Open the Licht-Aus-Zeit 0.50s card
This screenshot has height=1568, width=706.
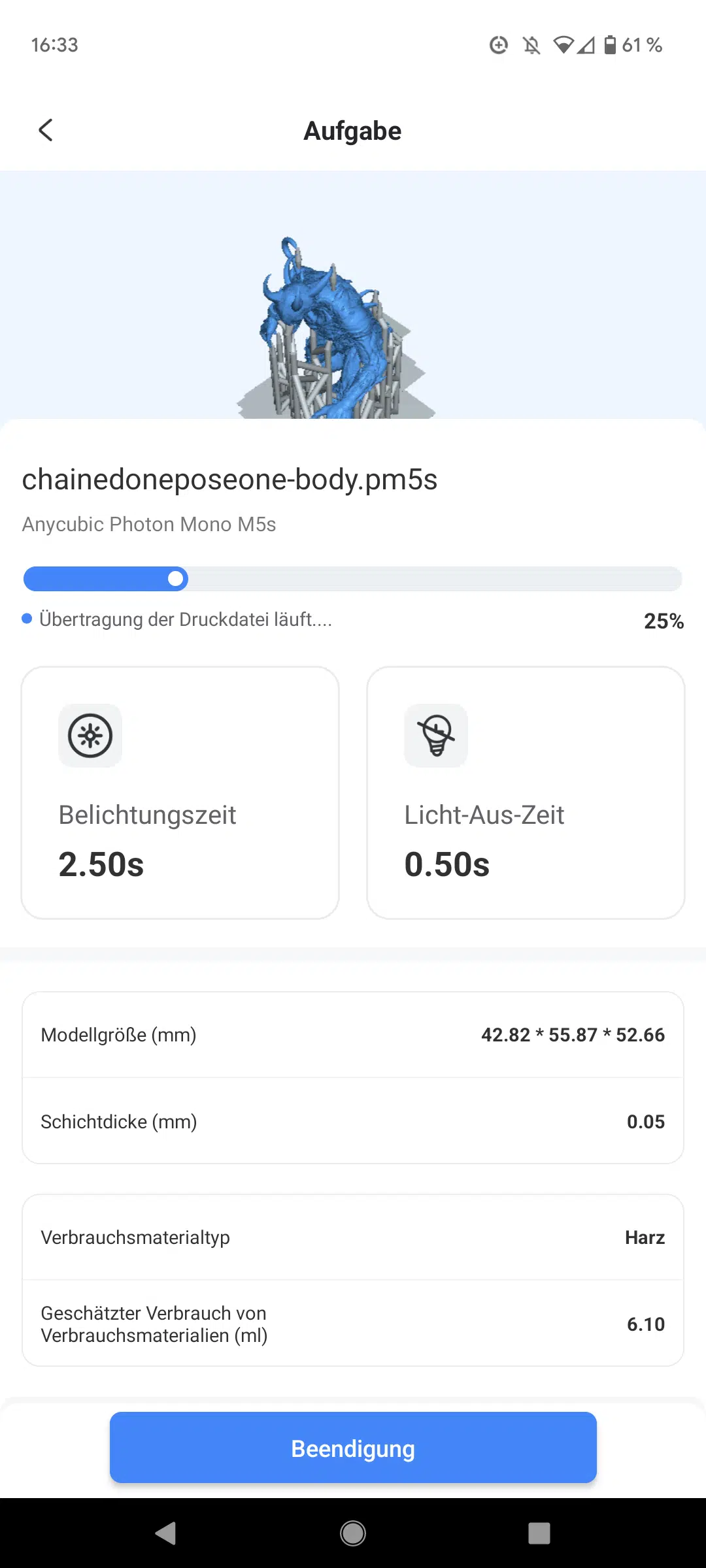526,792
